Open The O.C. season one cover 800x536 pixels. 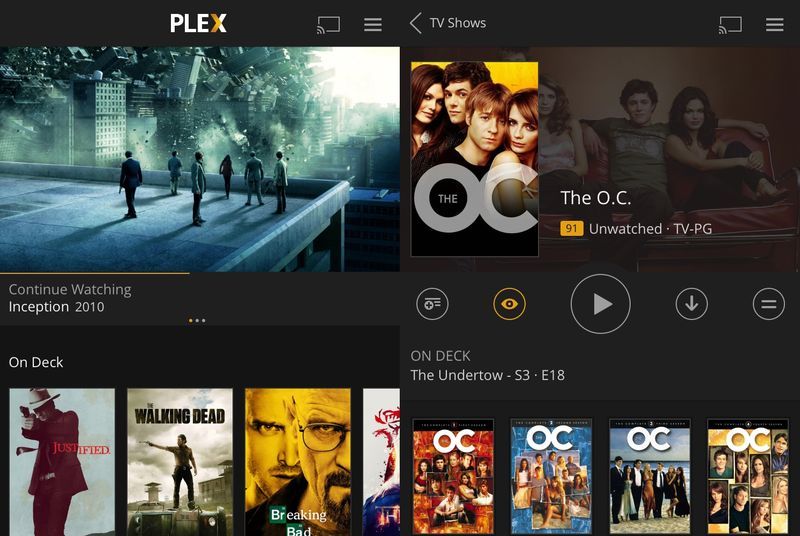point(454,475)
